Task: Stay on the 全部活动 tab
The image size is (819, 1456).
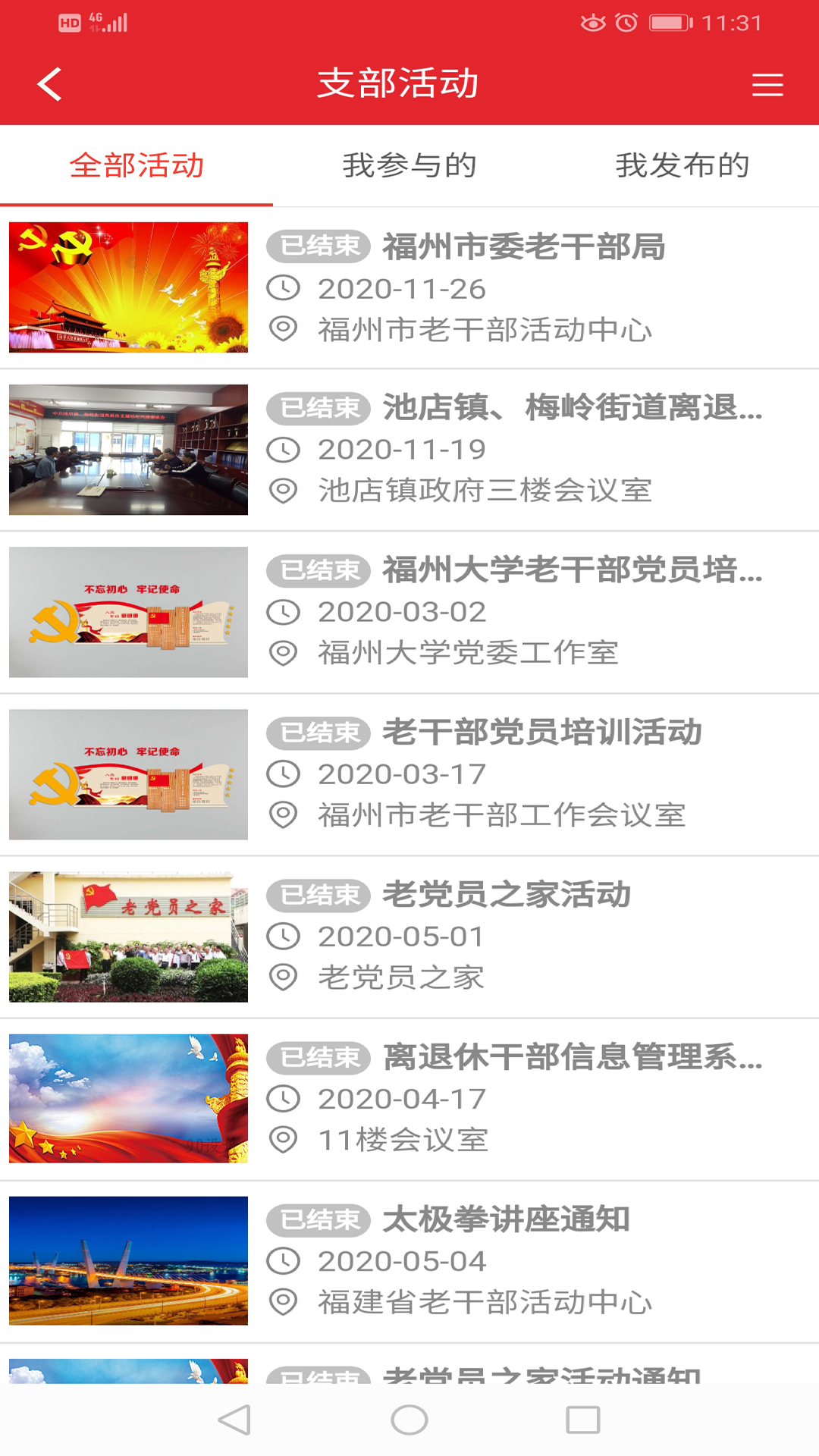Action: click(136, 167)
